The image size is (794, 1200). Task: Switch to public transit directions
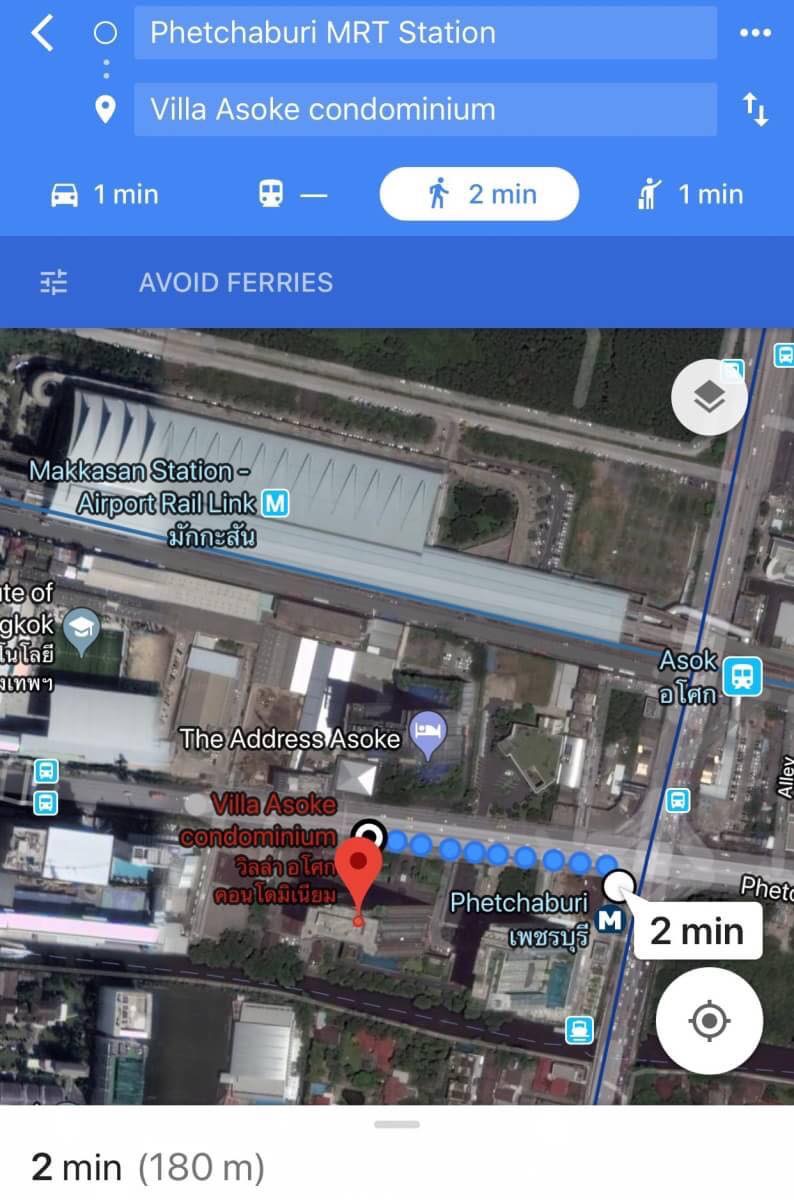(292, 194)
